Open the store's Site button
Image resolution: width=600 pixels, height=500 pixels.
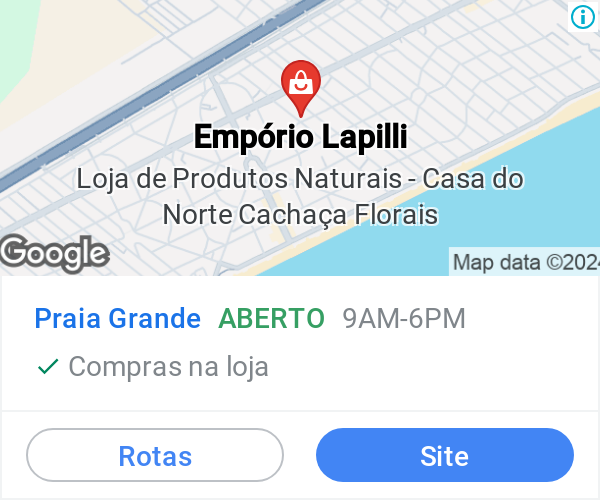tap(445, 455)
